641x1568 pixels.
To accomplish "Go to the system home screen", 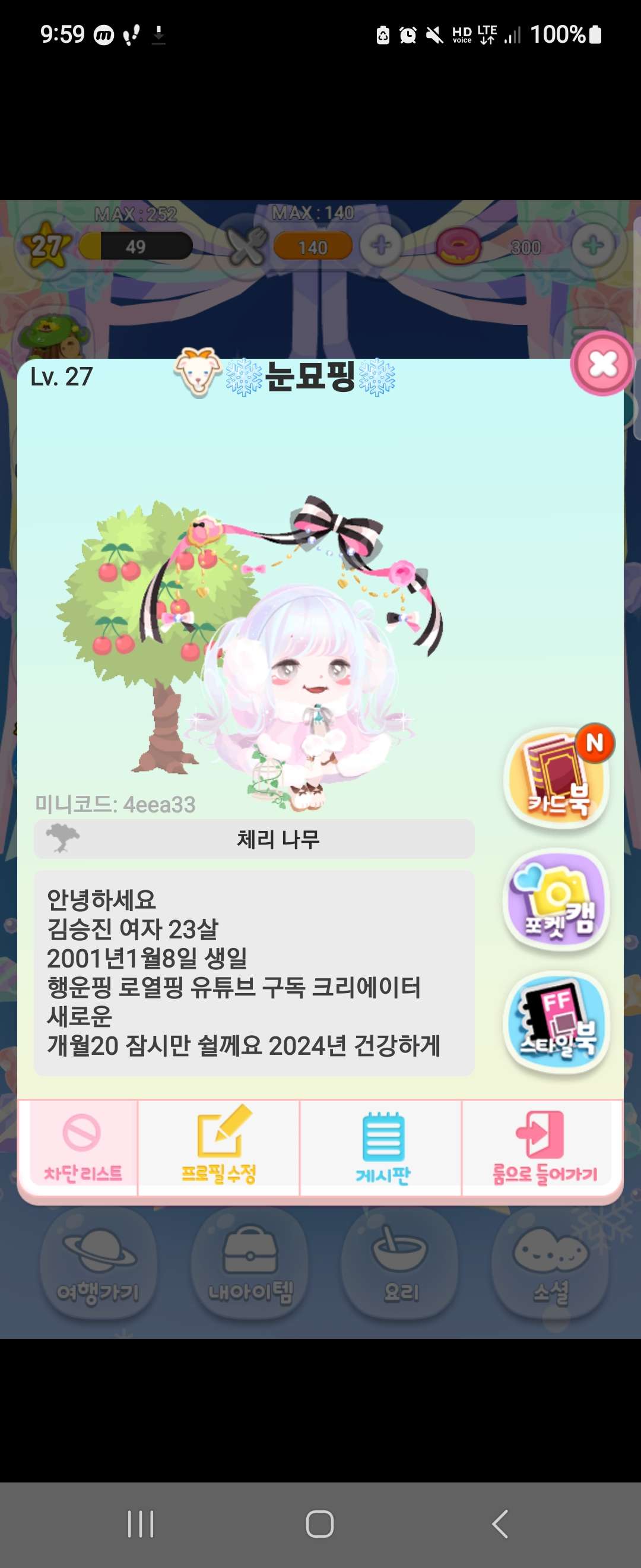I will coord(320,1524).
